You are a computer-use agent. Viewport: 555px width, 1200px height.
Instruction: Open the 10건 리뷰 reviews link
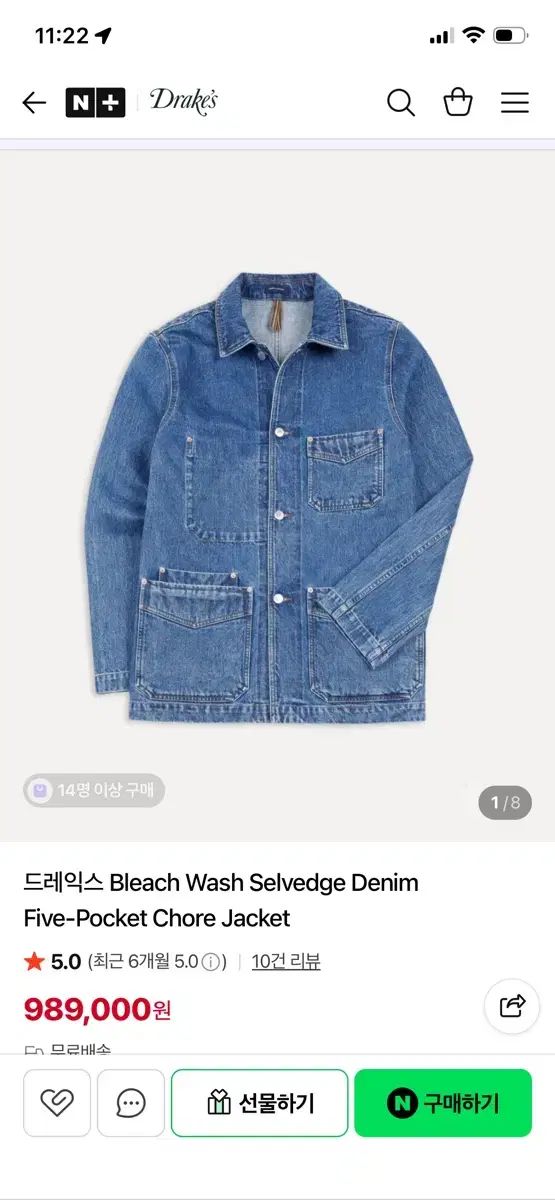click(x=286, y=962)
